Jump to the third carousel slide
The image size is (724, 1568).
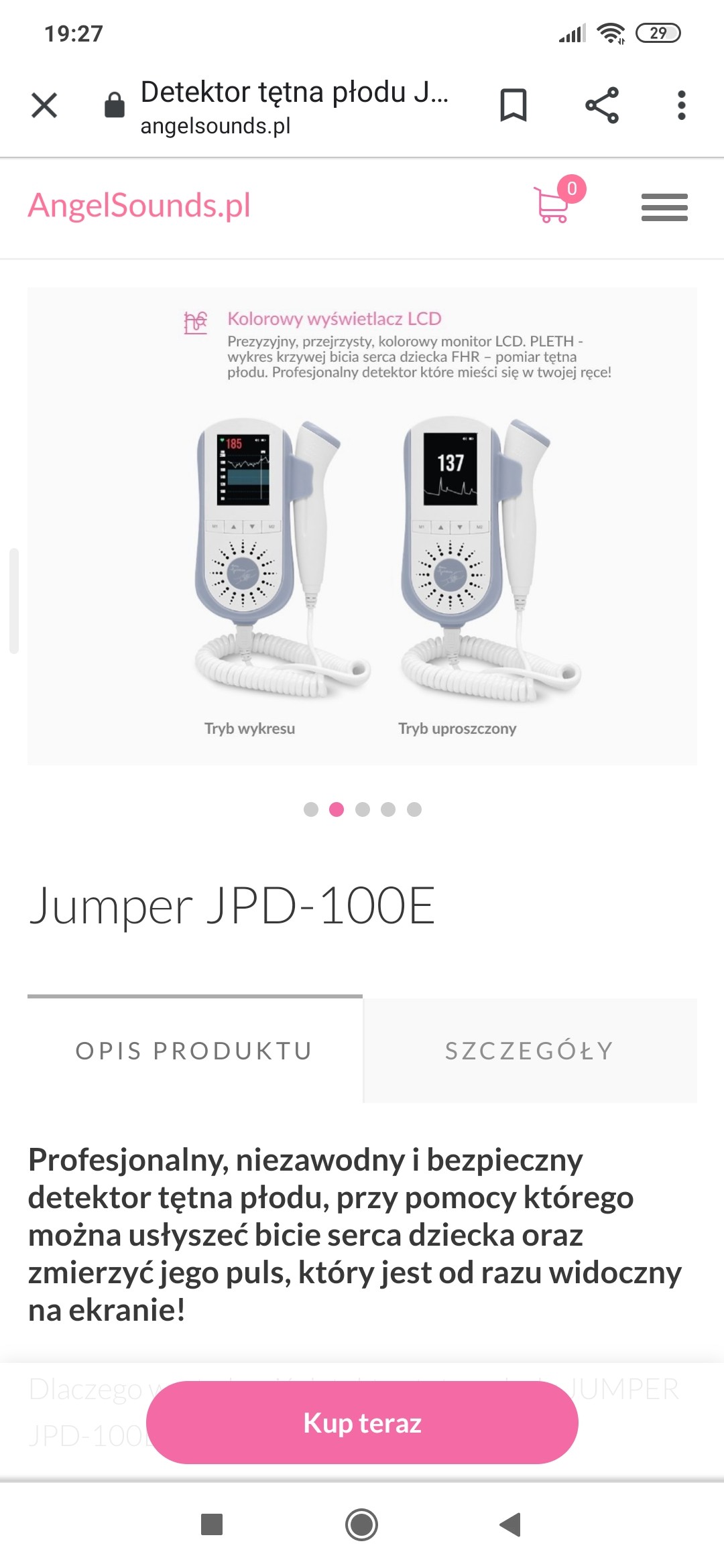click(363, 809)
